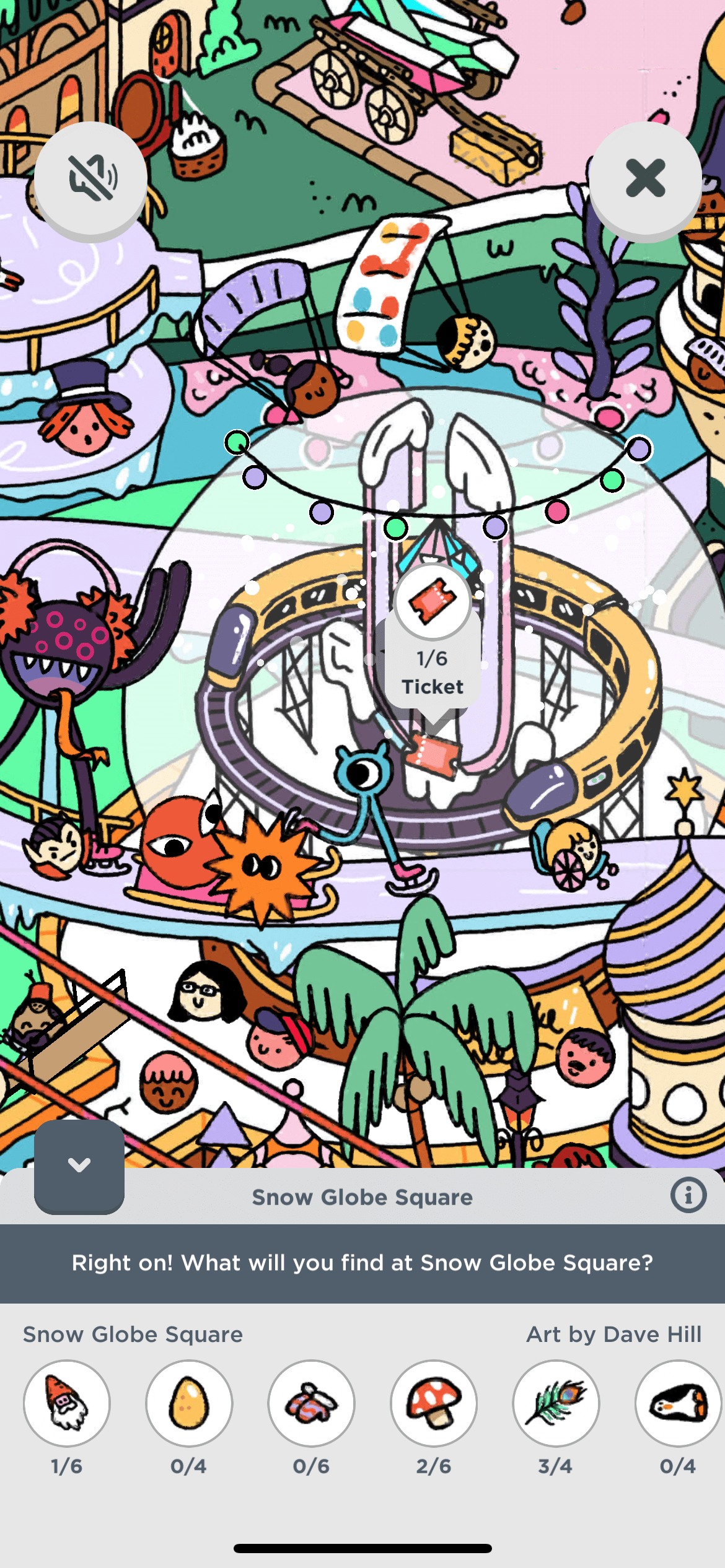Select the peacock feather item showing 3/4
Image resolution: width=725 pixels, height=1568 pixels.
tap(556, 1403)
